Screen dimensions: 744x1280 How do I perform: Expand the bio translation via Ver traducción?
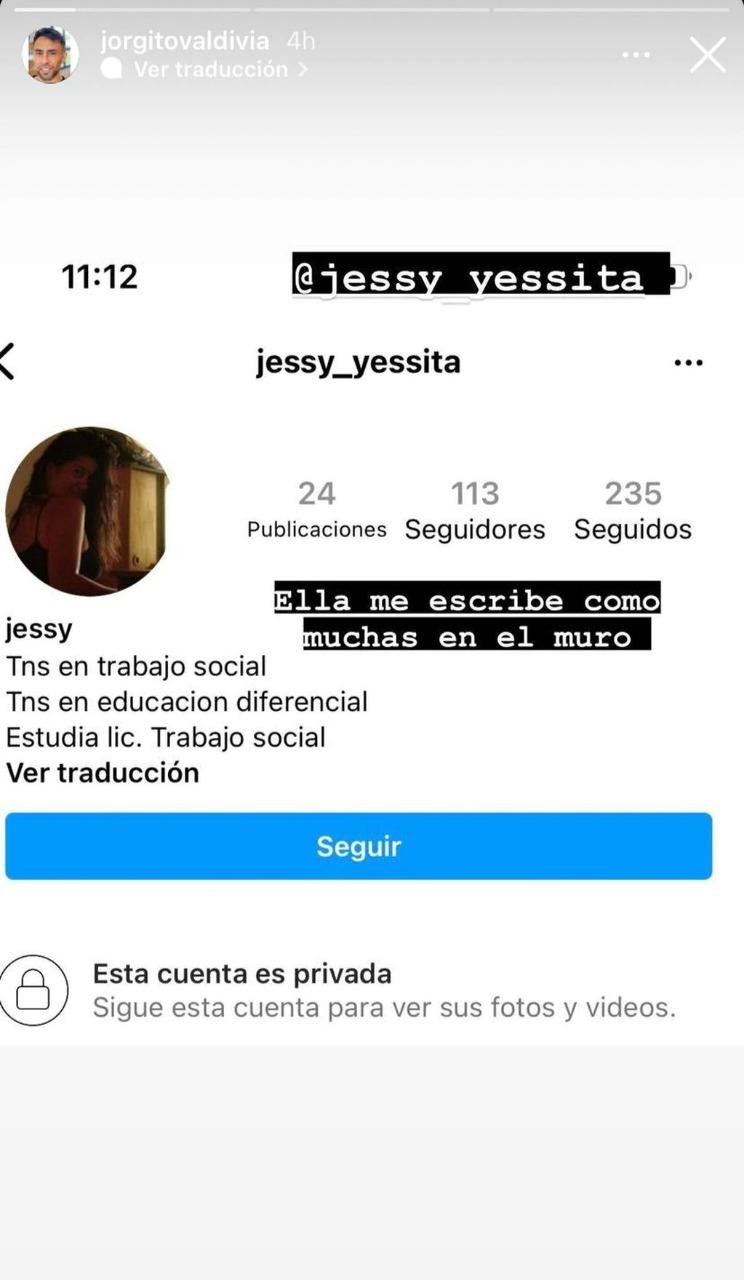tap(103, 773)
